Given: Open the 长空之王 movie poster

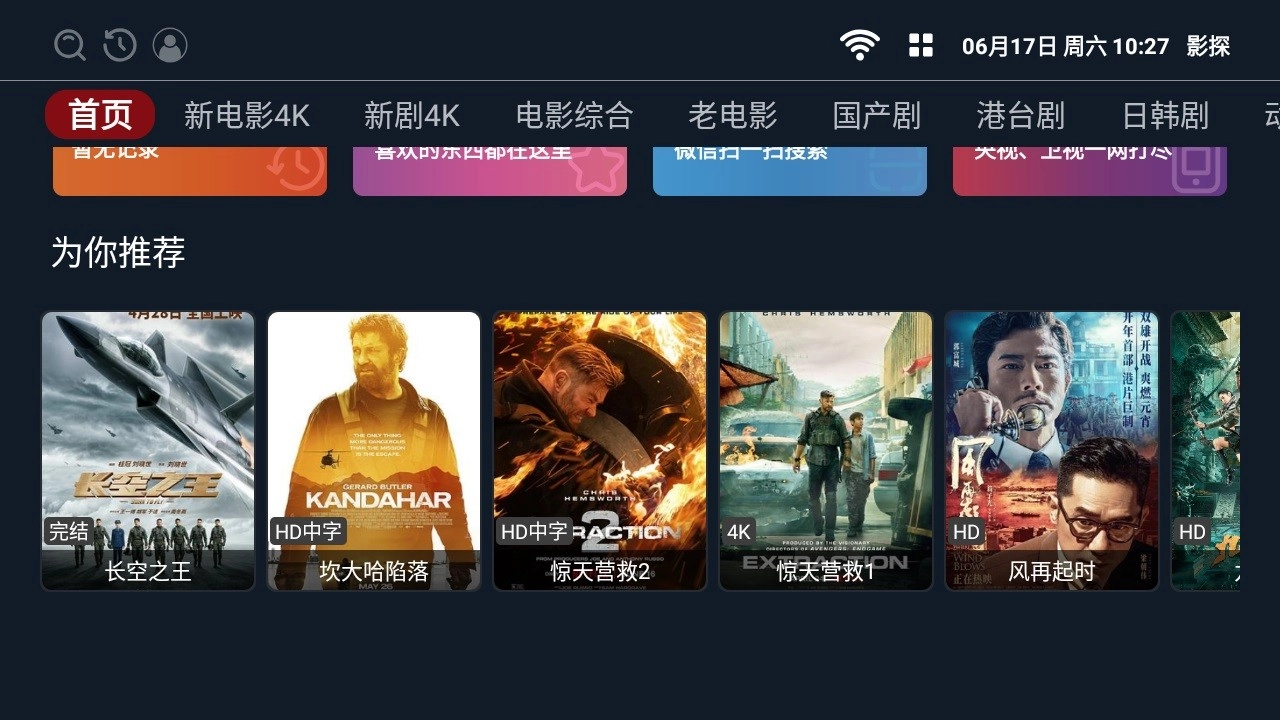Looking at the screenshot, I should [x=148, y=450].
